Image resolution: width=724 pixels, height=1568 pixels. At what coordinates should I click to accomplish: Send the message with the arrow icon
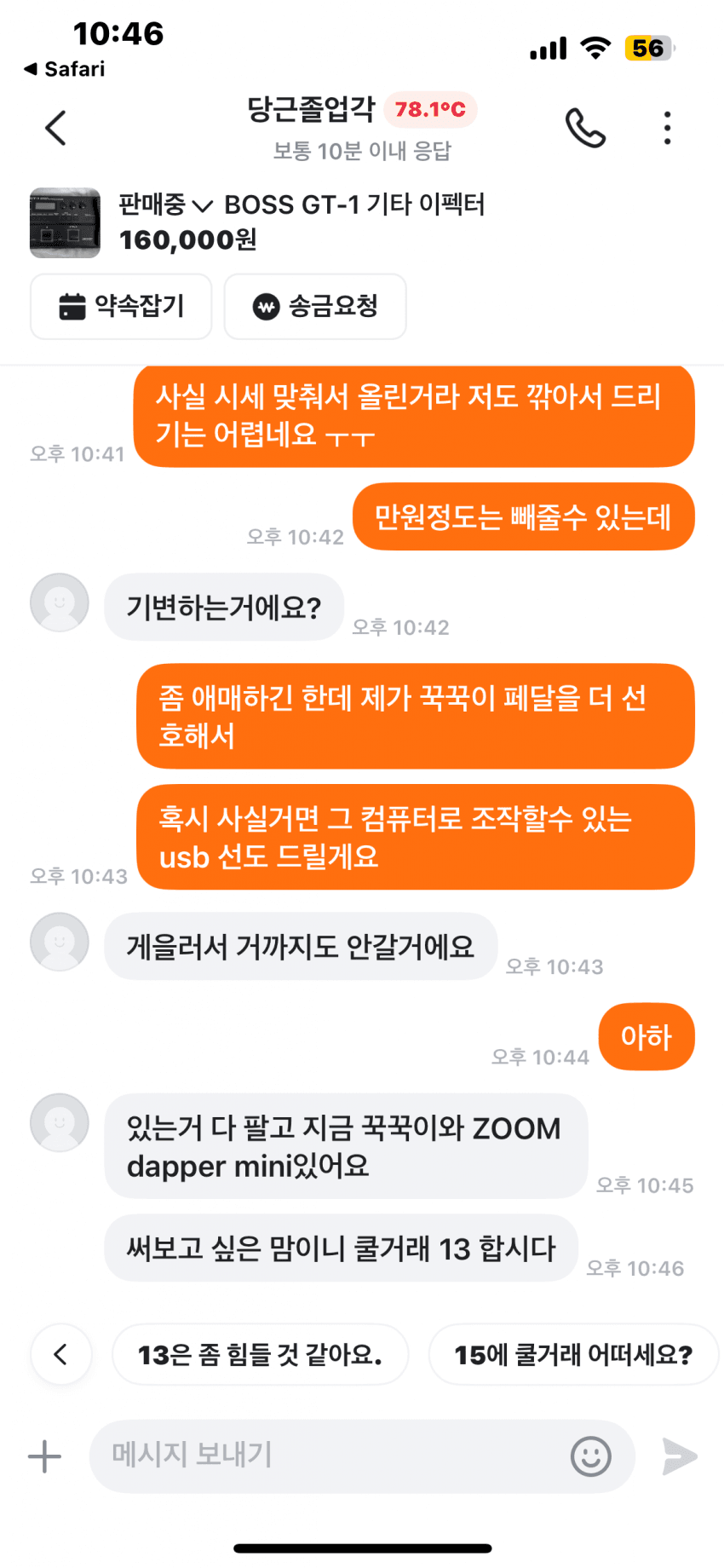pyautogui.click(x=679, y=1456)
